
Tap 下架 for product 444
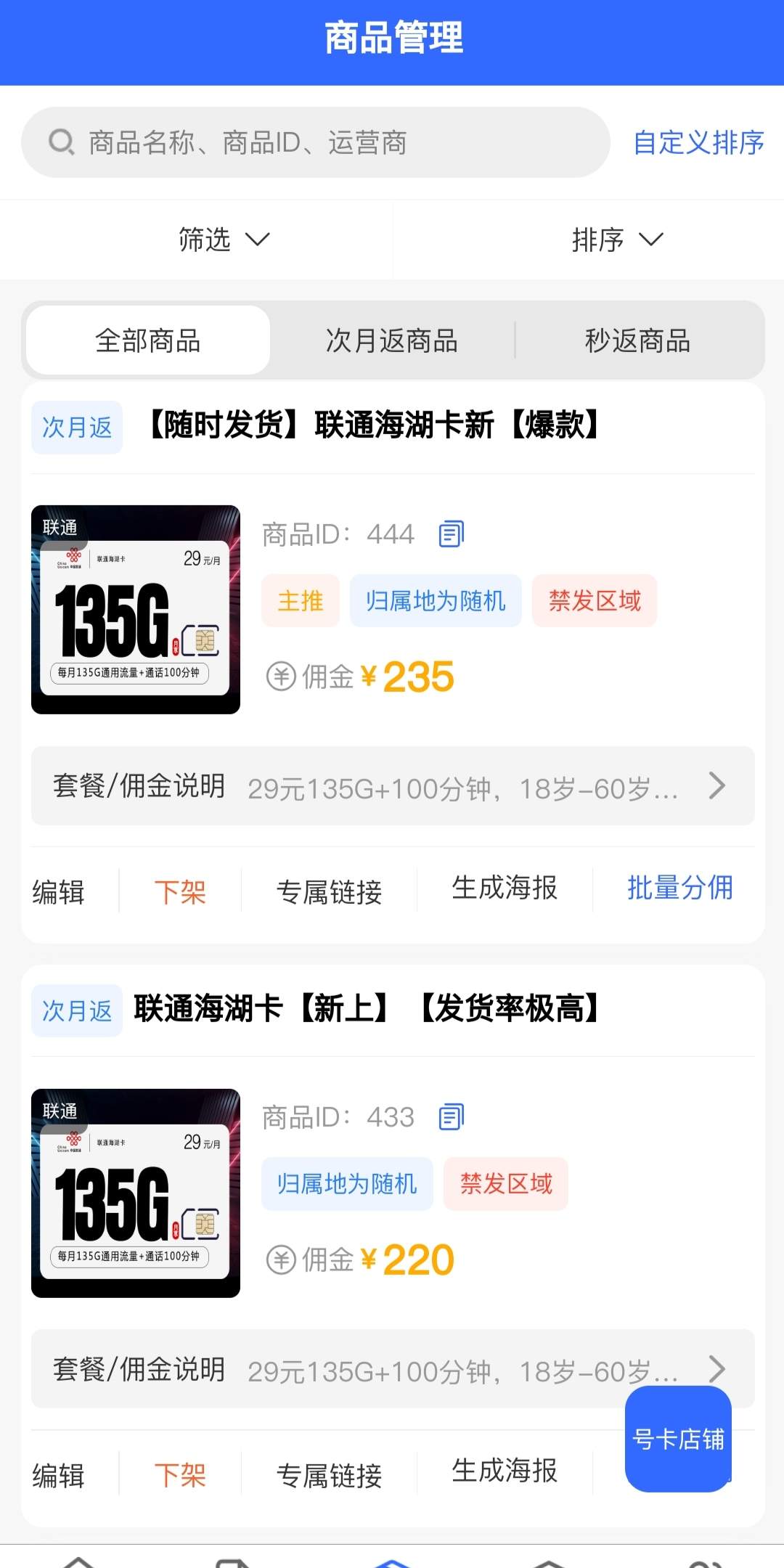(x=180, y=891)
